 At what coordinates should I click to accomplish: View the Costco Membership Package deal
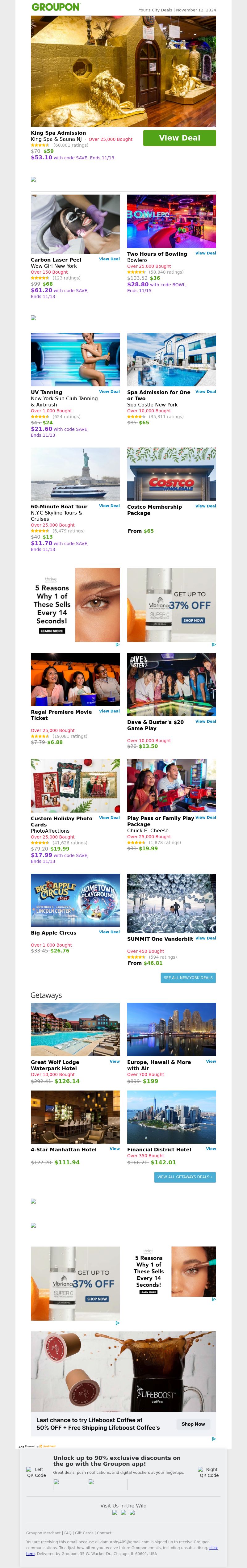[205, 506]
